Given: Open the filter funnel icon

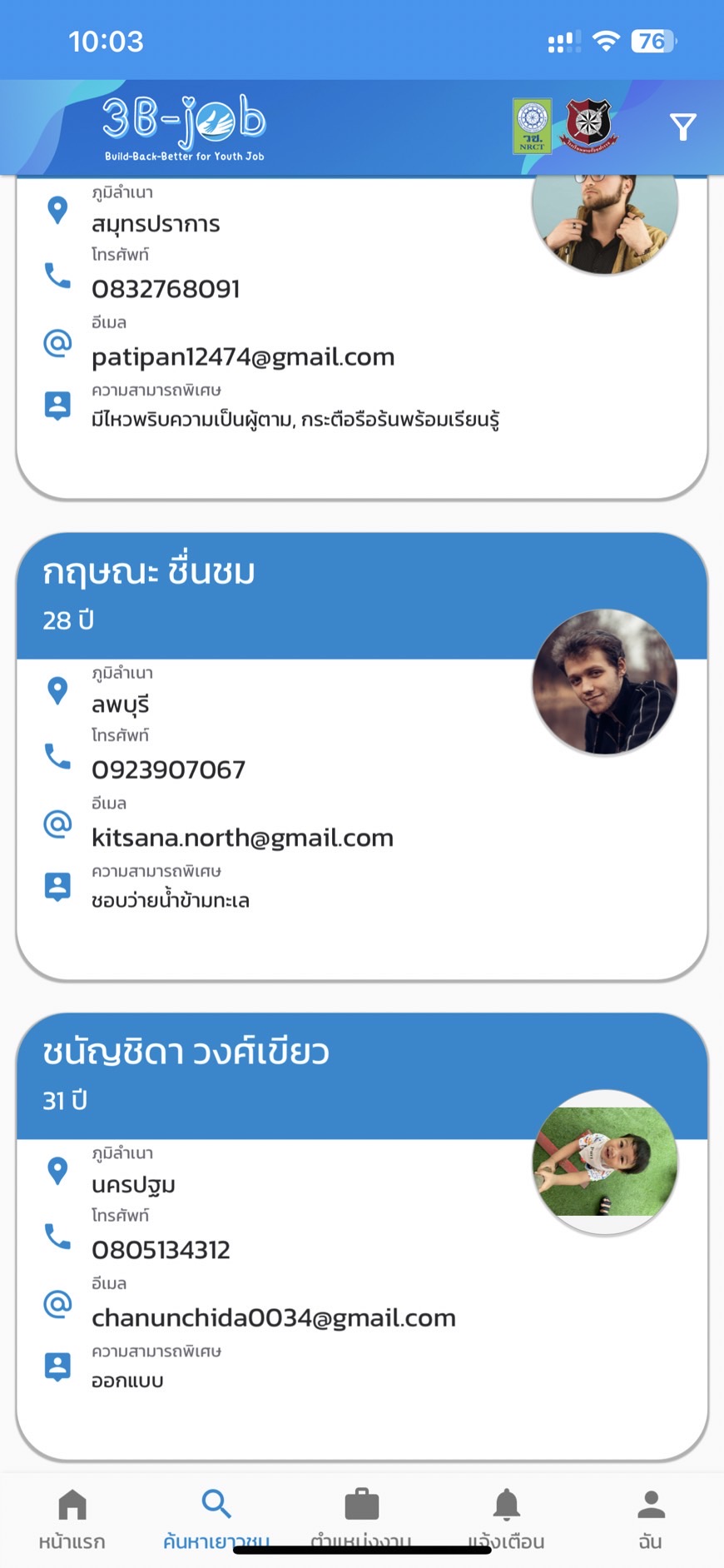Looking at the screenshot, I should (682, 127).
